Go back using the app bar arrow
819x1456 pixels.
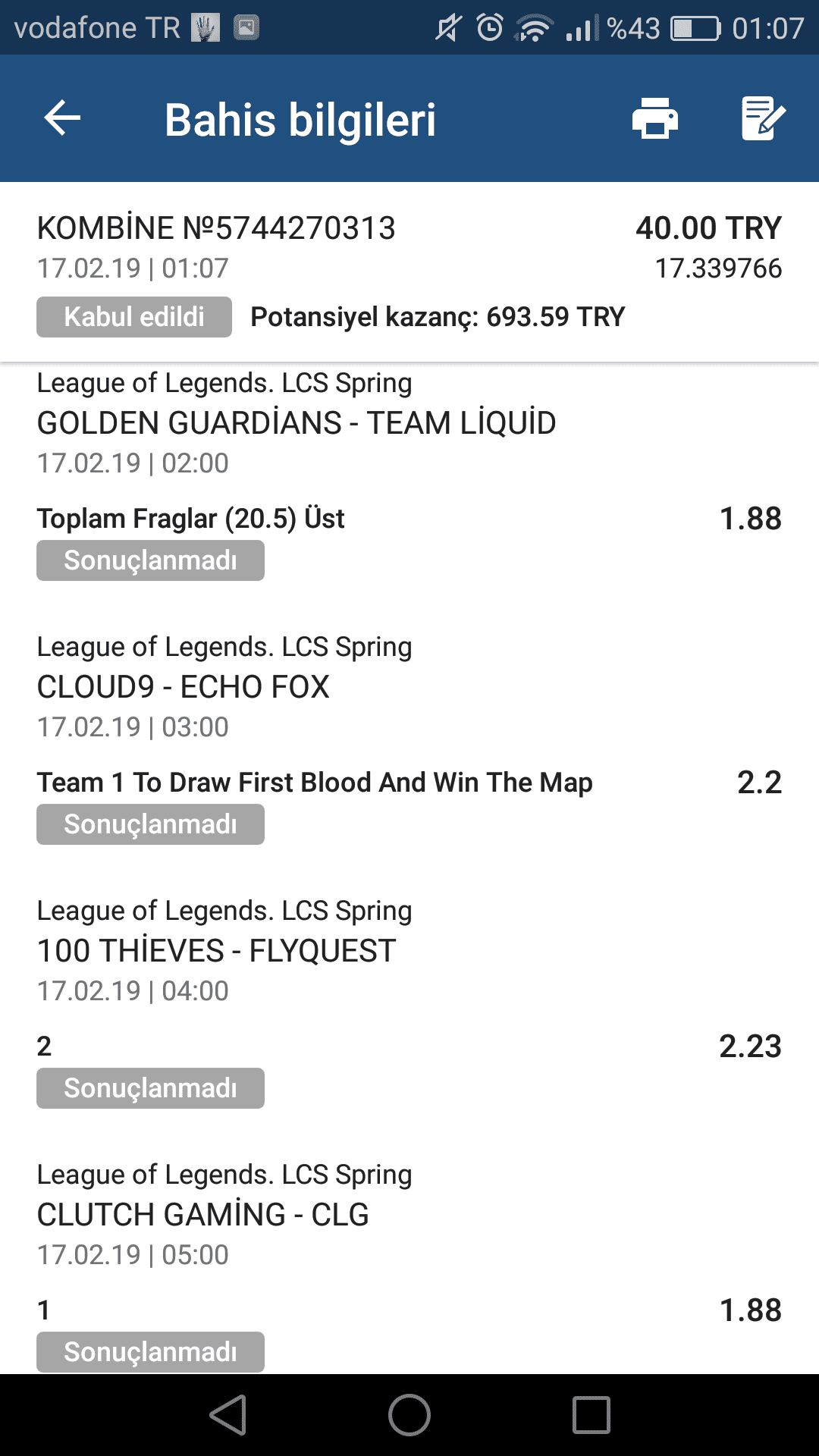[62, 118]
